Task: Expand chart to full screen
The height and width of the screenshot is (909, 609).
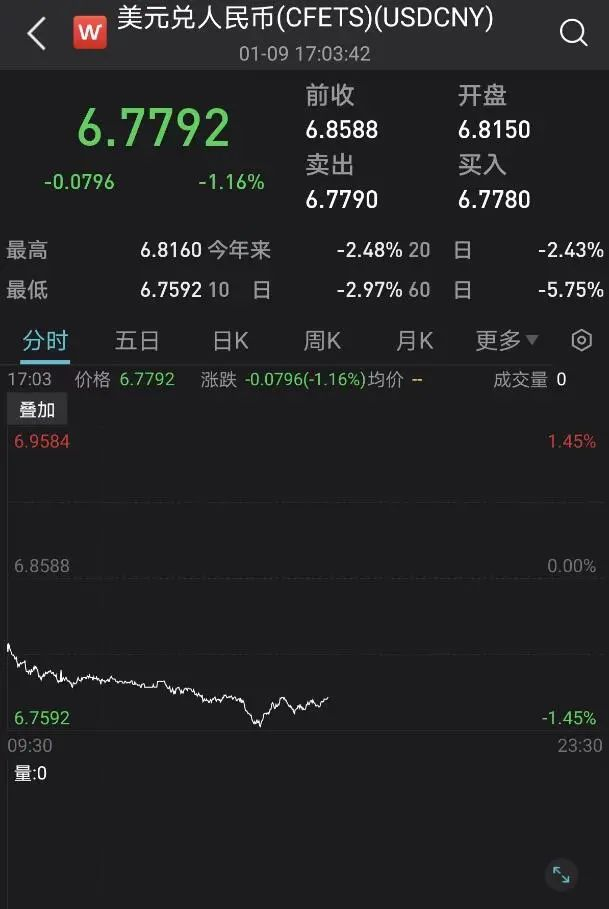Action: pos(562,875)
